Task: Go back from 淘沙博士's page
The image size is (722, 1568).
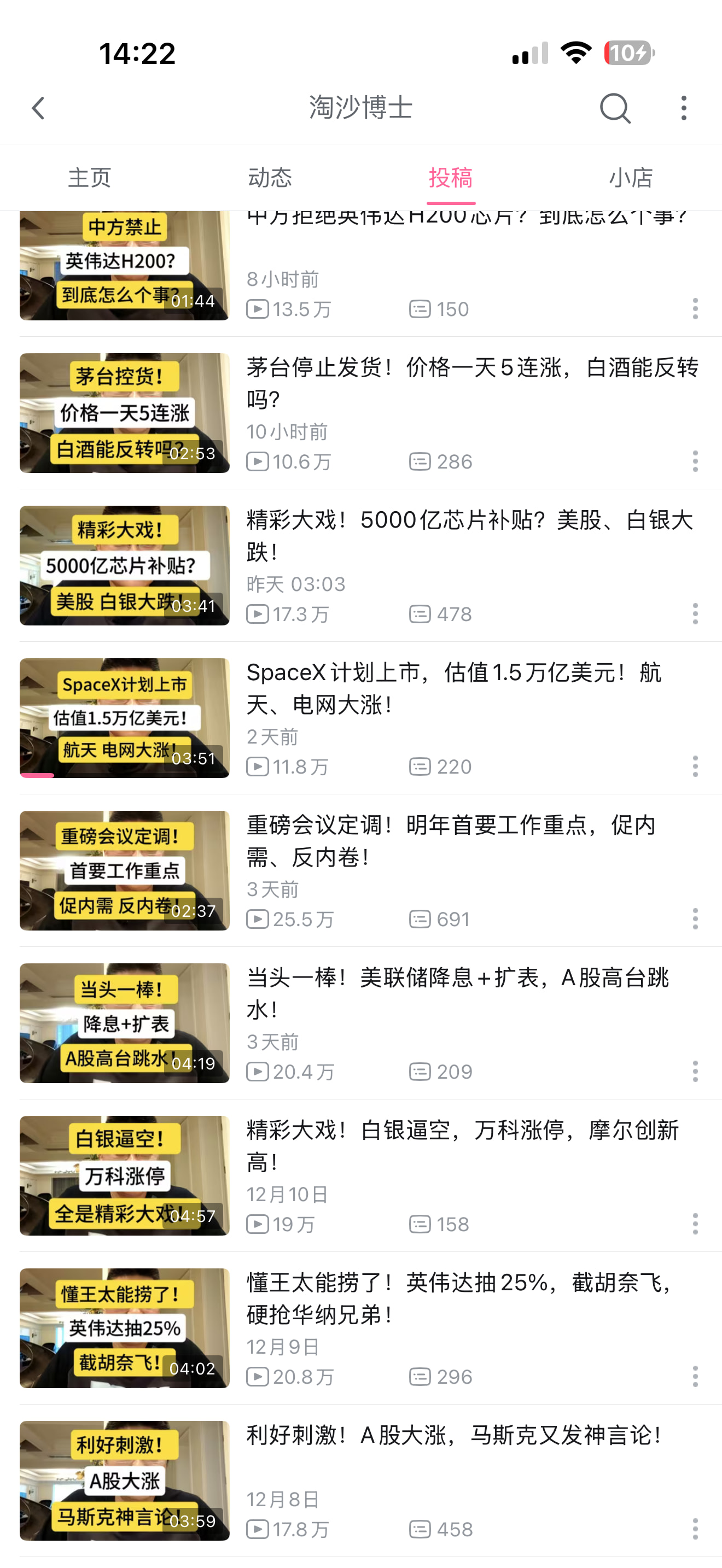Action: pyautogui.click(x=38, y=109)
